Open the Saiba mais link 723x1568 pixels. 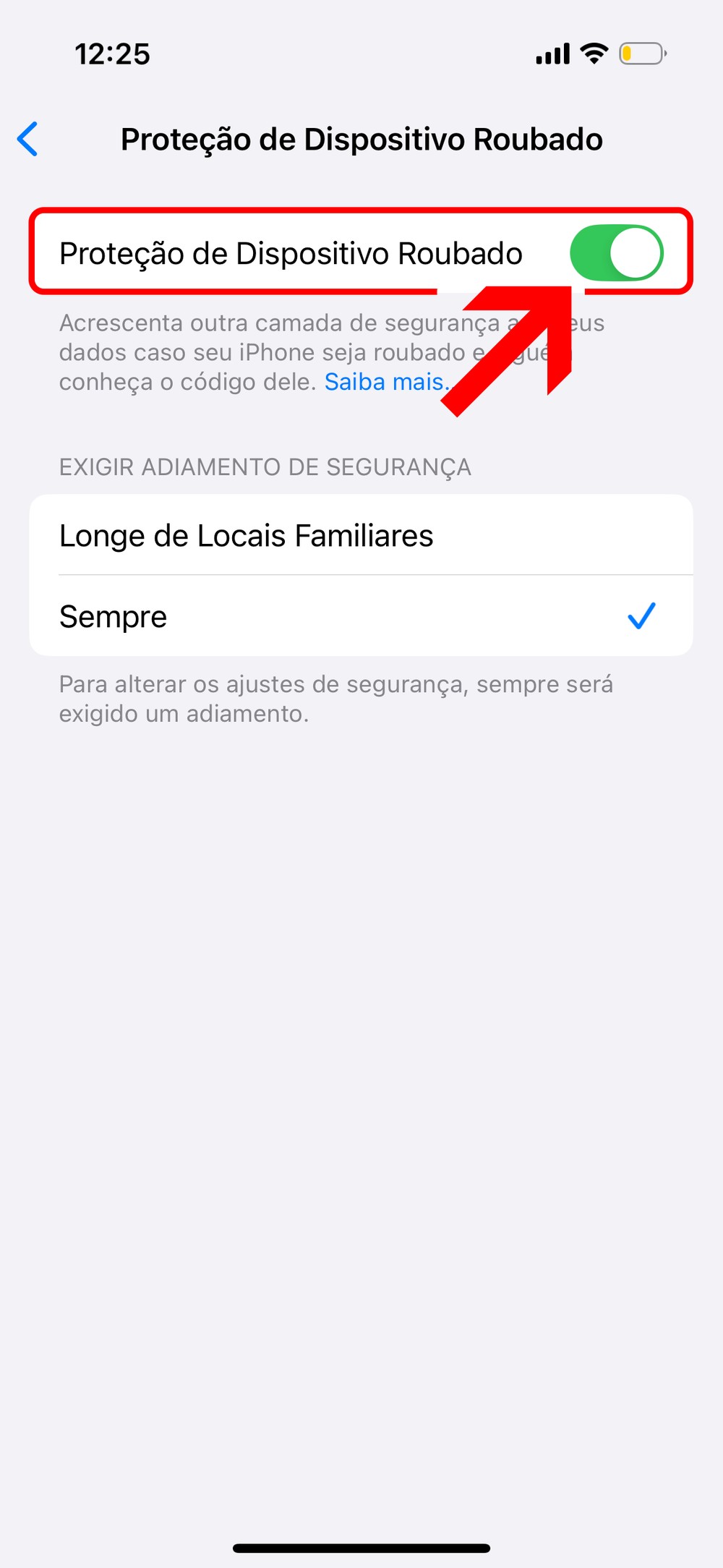(x=384, y=382)
